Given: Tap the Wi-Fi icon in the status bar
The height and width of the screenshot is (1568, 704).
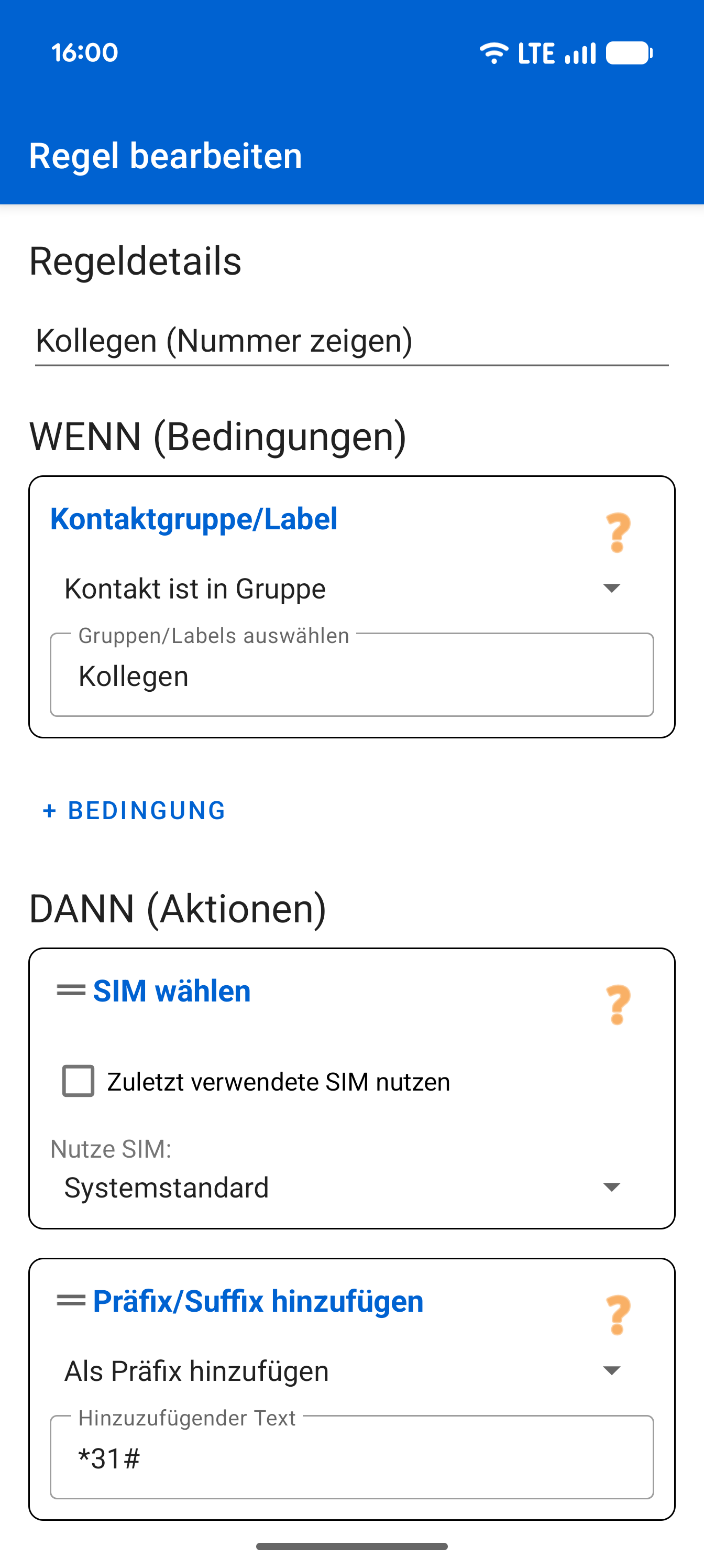Looking at the screenshot, I should 494,52.
